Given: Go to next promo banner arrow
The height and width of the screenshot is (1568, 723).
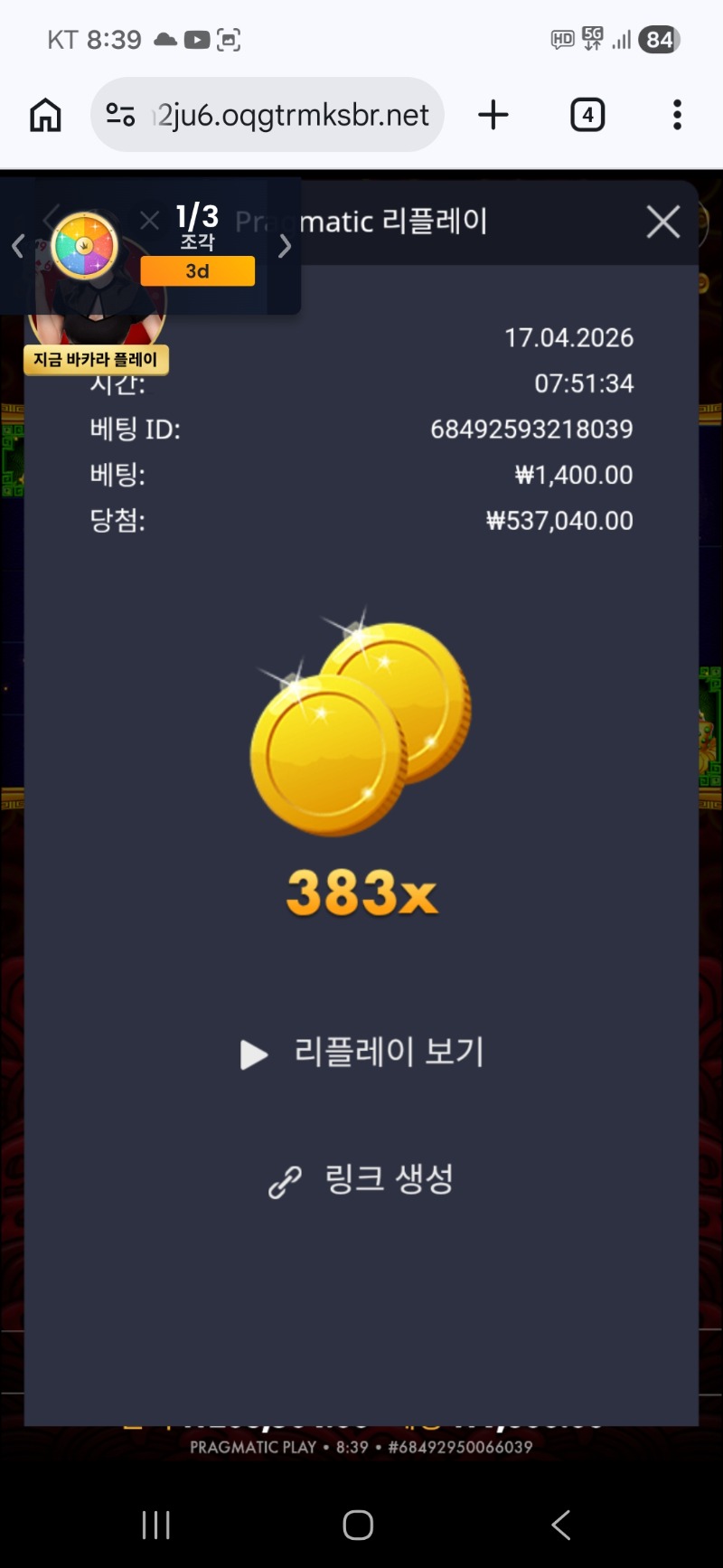Looking at the screenshot, I should (x=285, y=246).
